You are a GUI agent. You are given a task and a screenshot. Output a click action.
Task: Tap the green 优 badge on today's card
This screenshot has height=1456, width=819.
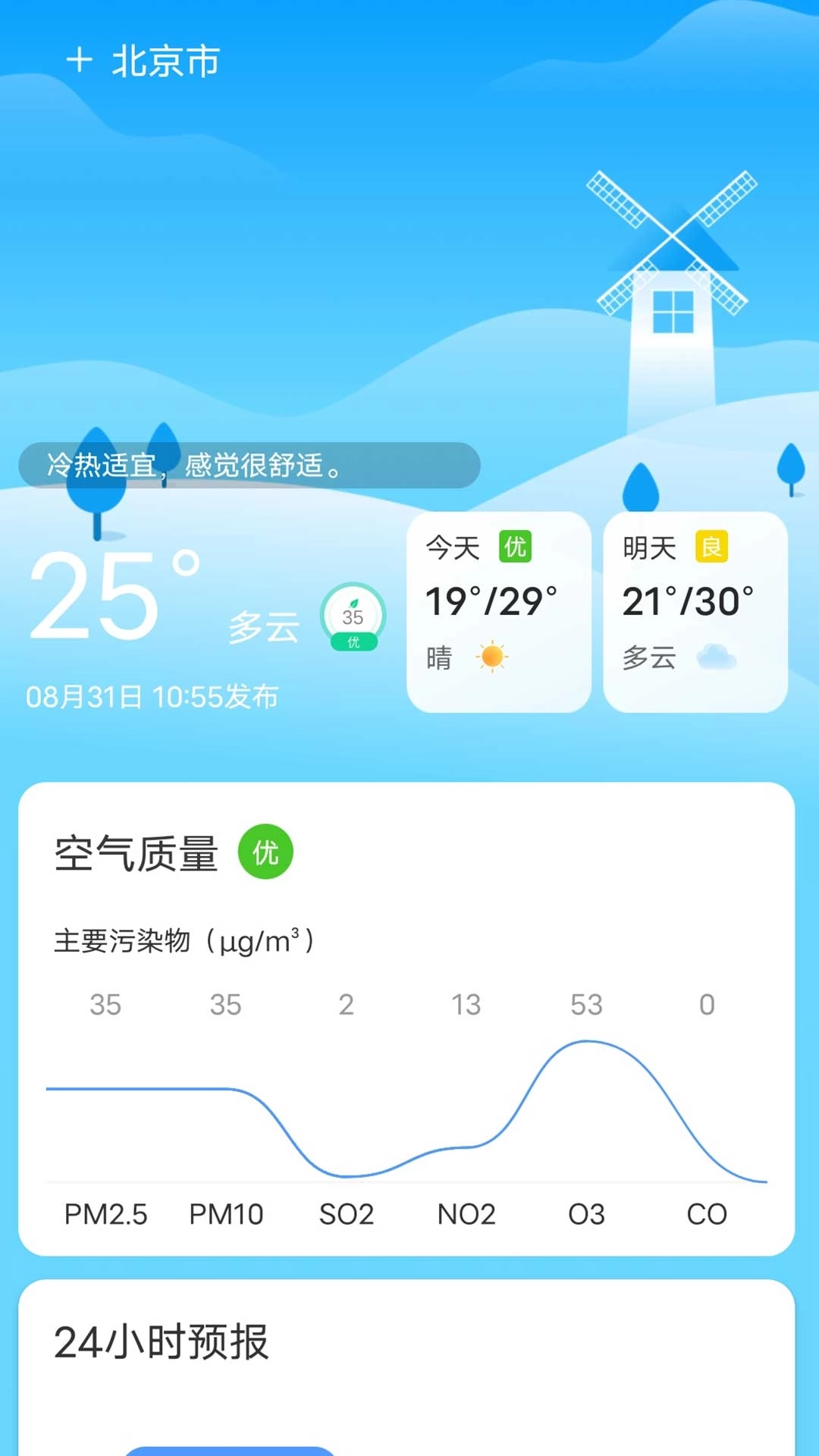coord(516,548)
